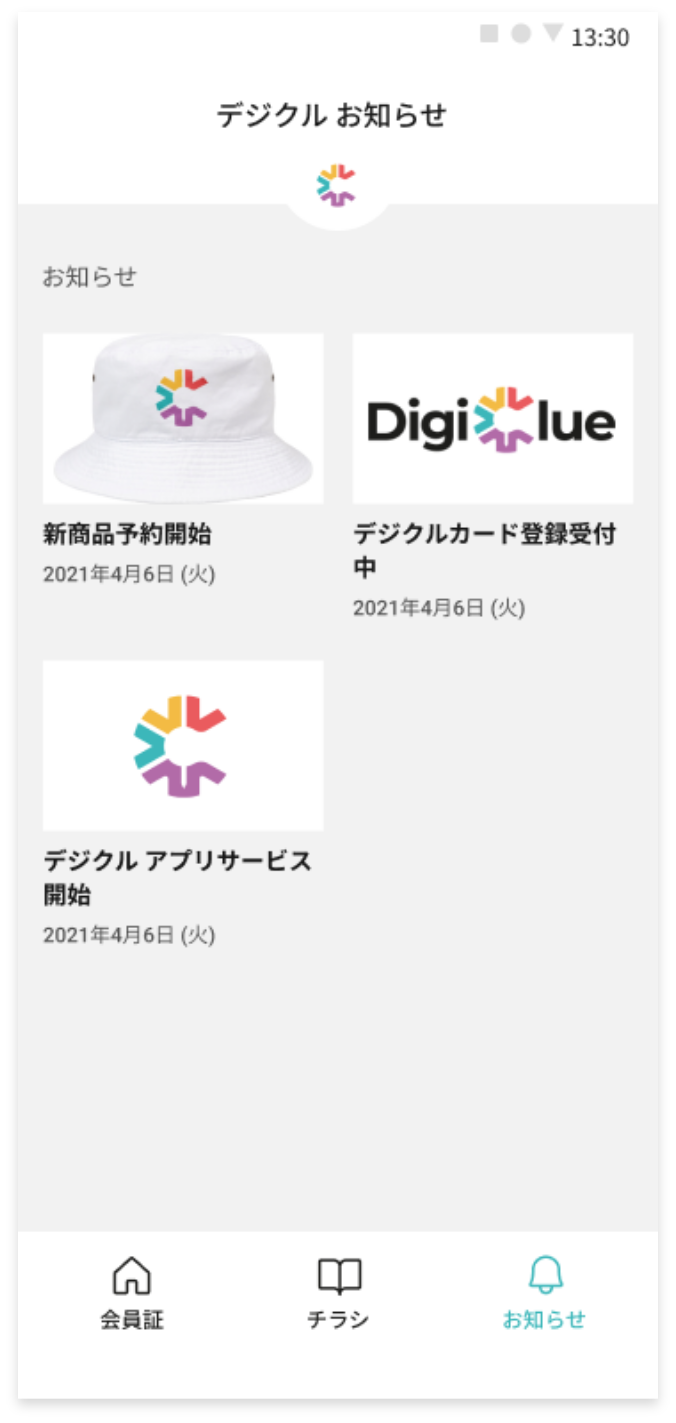Switch to the 会員証 tab

[x=132, y=1293]
